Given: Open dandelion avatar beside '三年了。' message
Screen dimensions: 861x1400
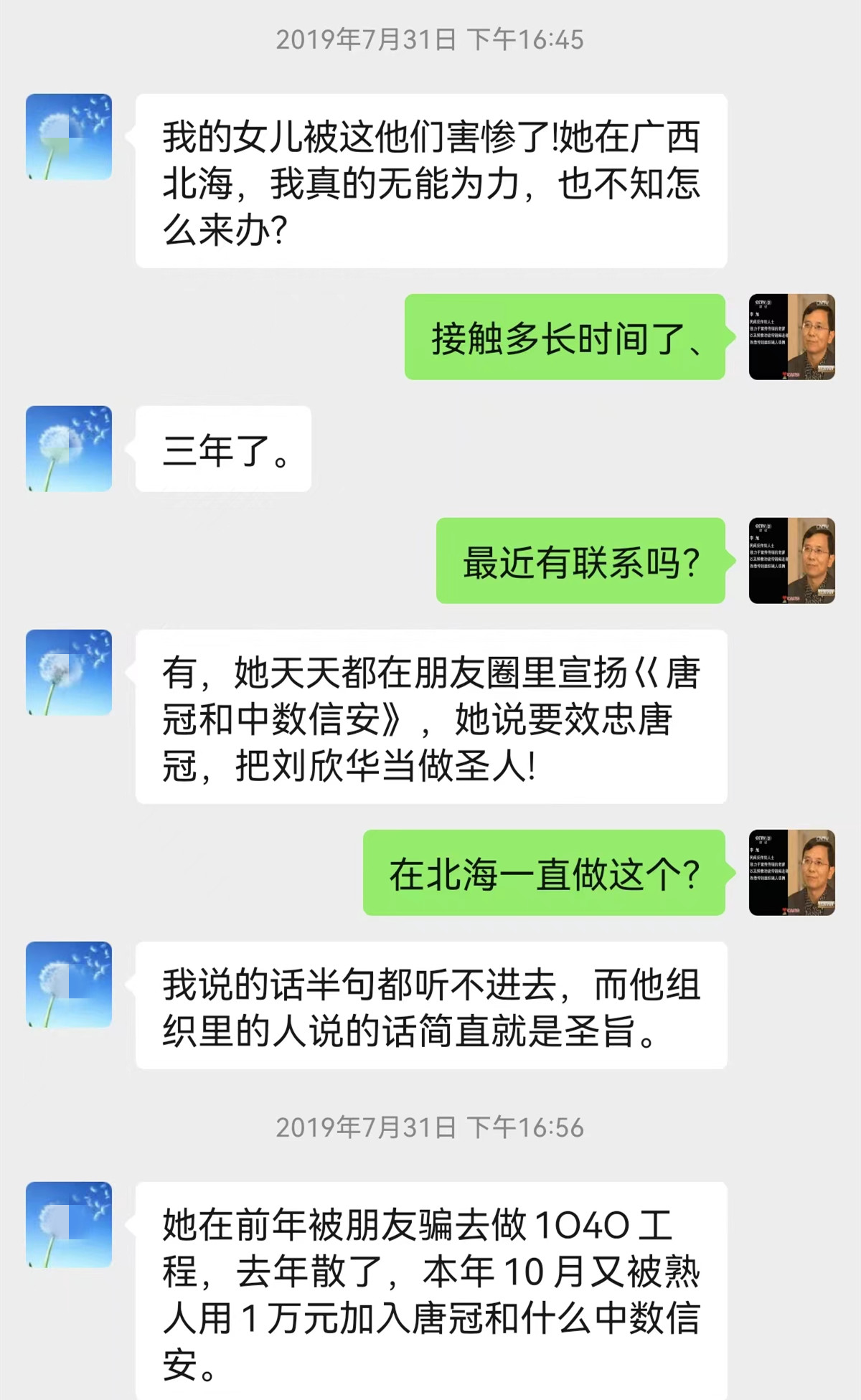Looking at the screenshot, I should pos(69,449).
